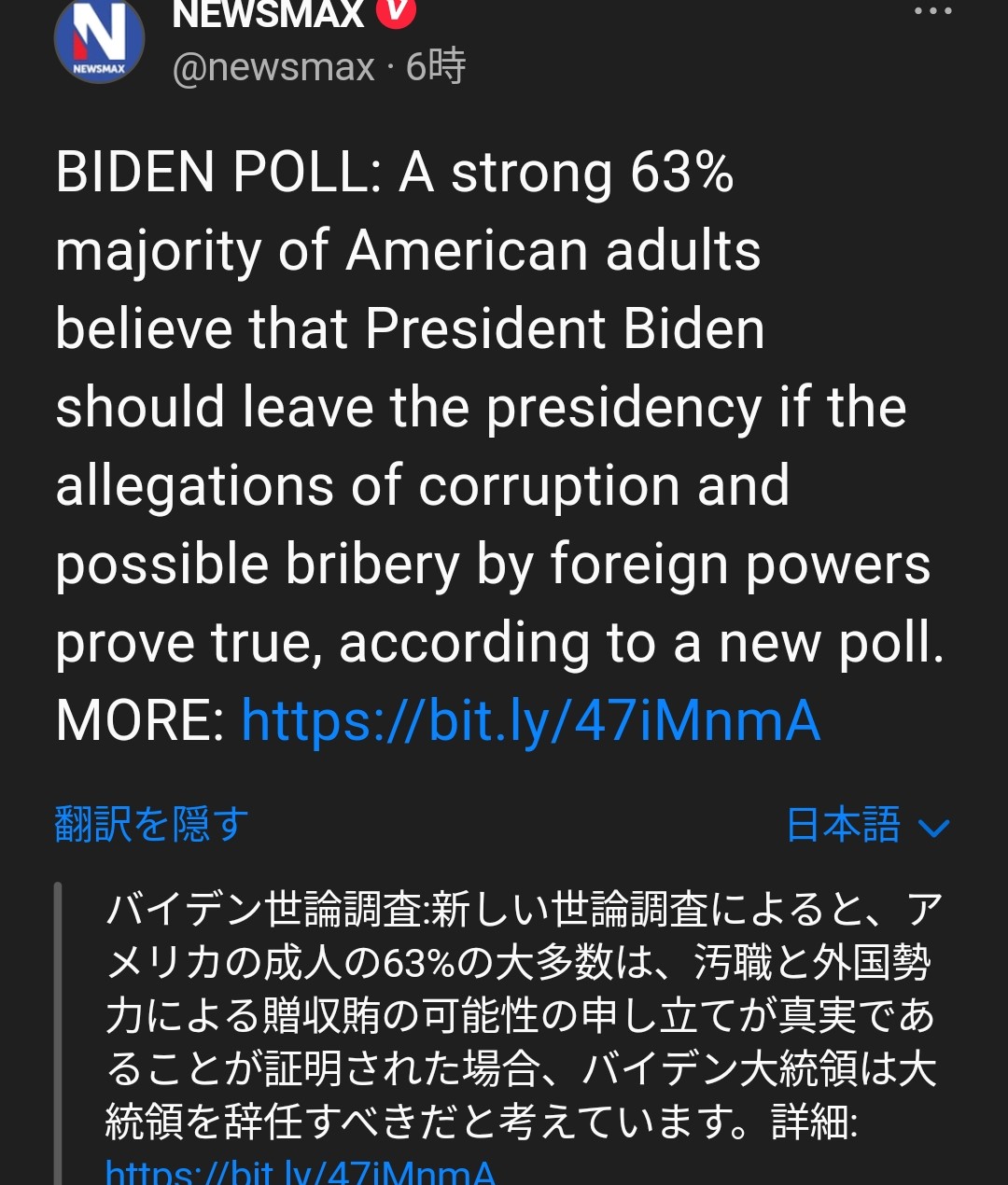Hide the translation (翻訳を隠す)
Viewport: 1008px width, 1185px height.
coord(152,825)
